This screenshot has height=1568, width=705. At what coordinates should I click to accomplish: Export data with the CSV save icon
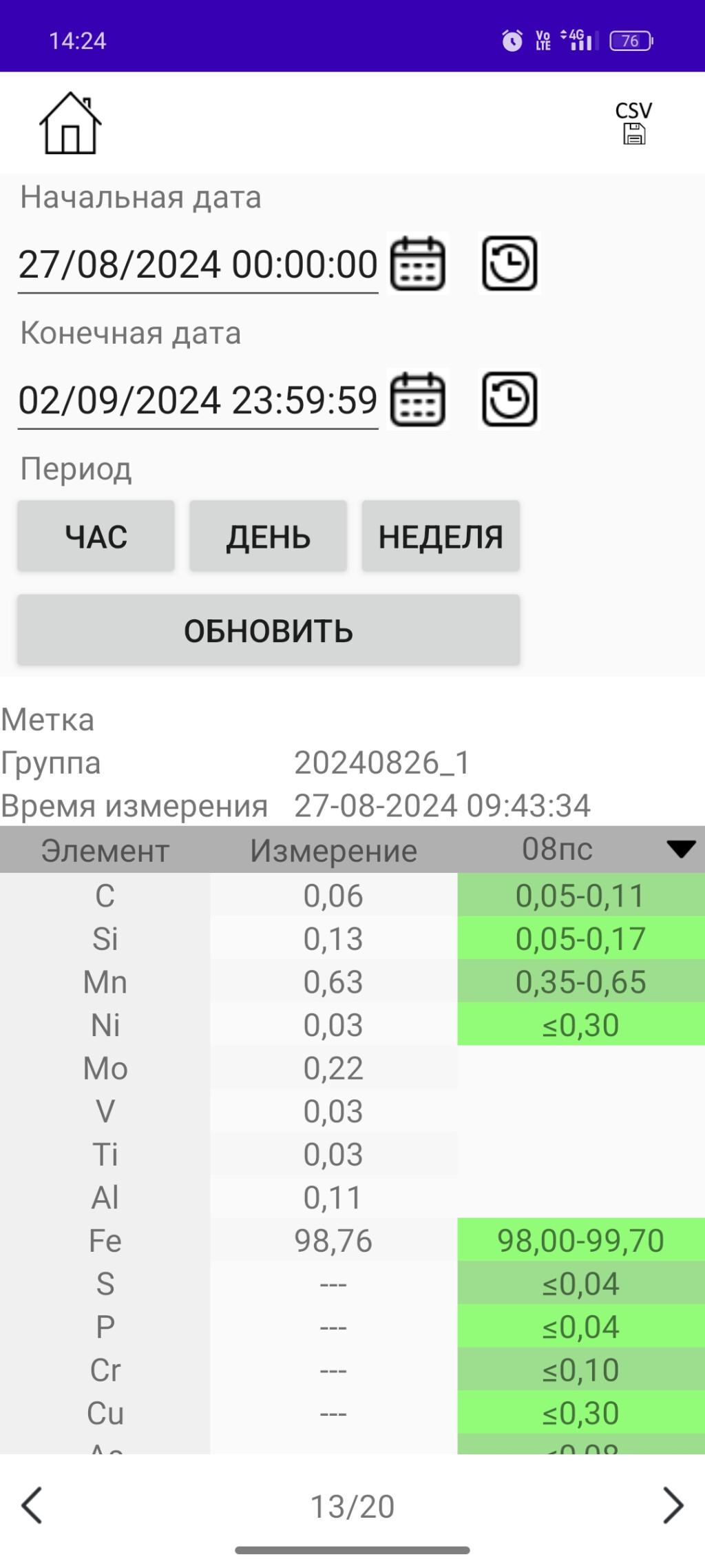coord(633,124)
